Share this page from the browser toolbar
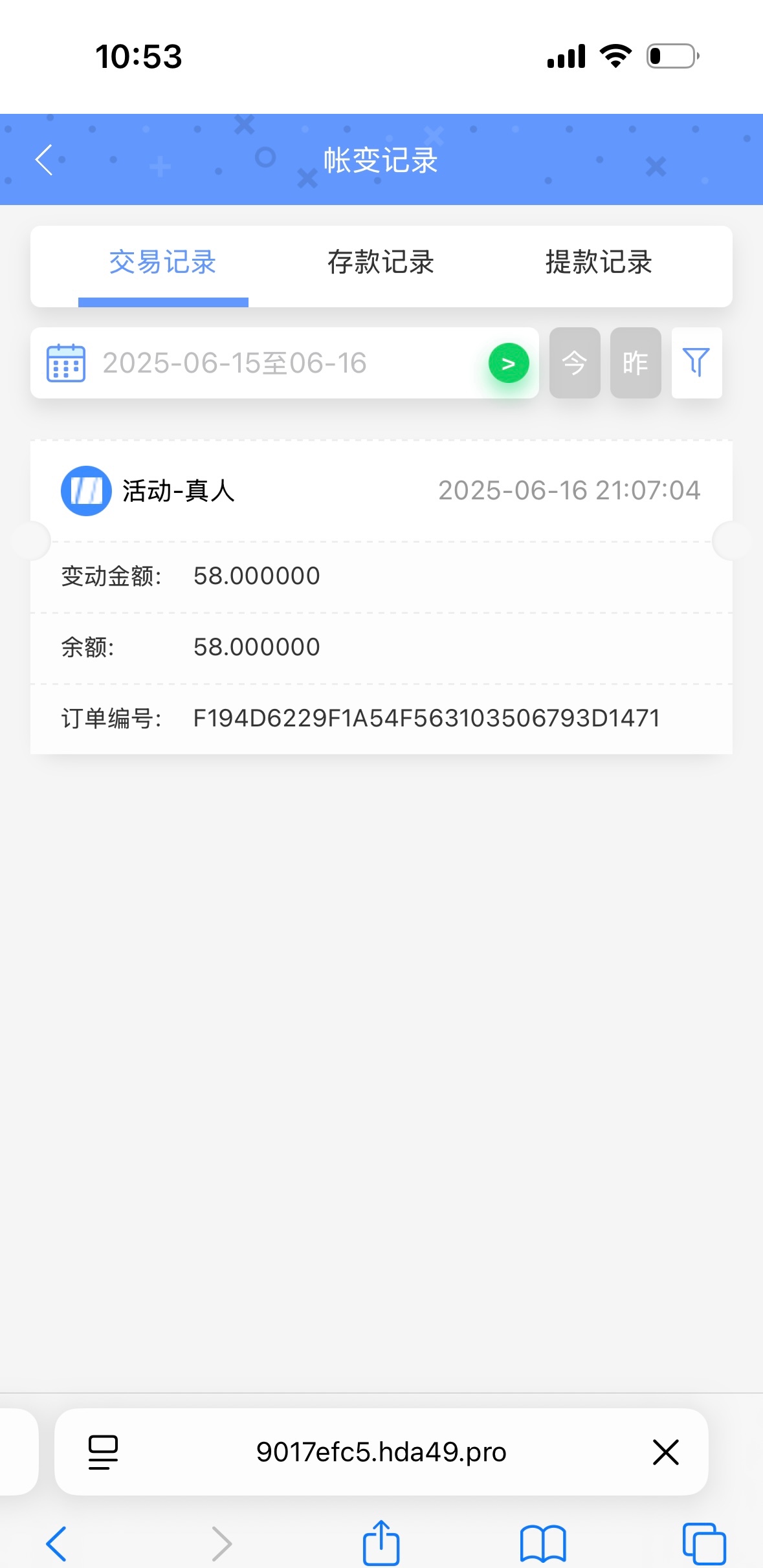The height and width of the screenshot is (1568, 763). (381, 1543)
